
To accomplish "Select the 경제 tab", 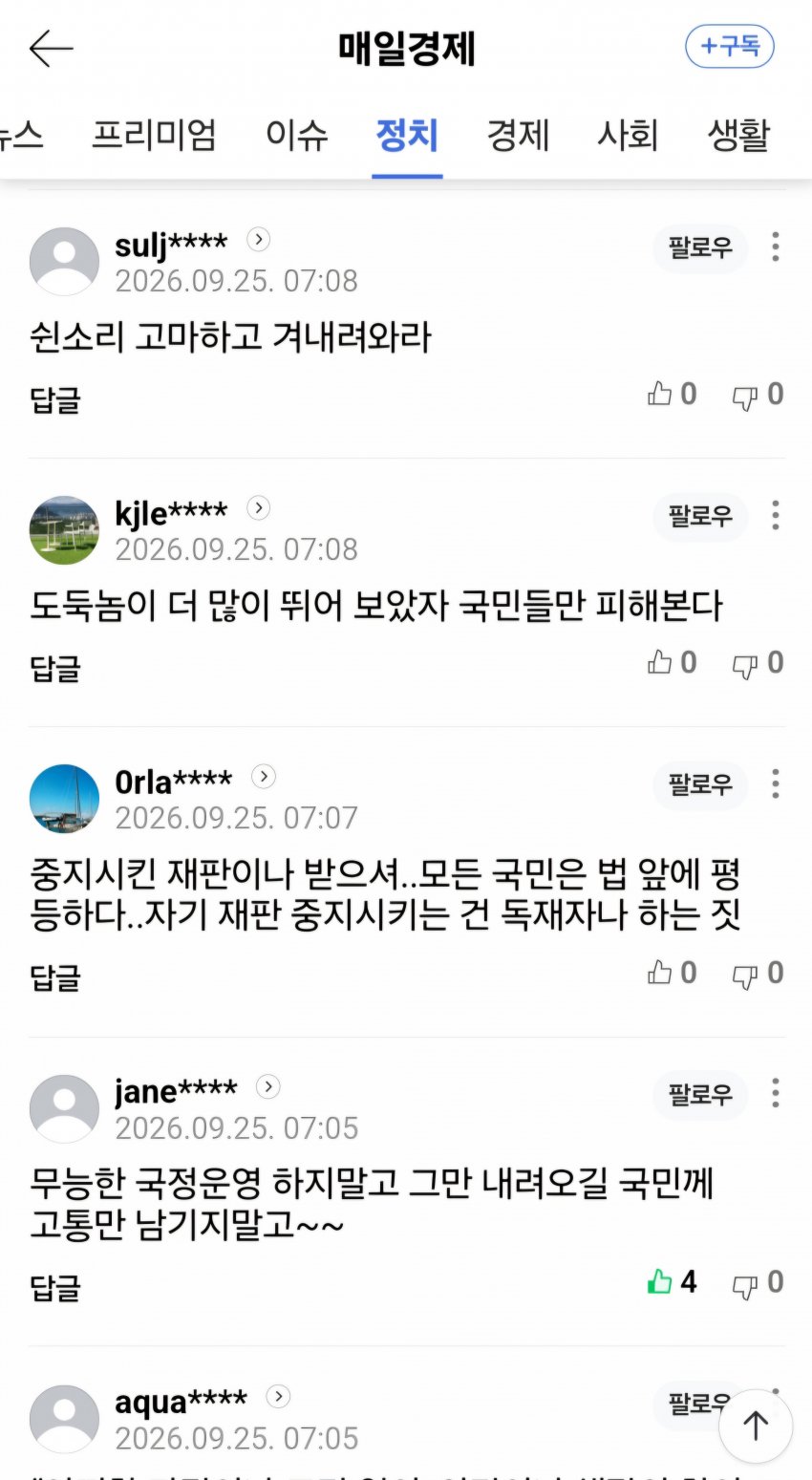I will pyautogui.click(x=518, y=135).
